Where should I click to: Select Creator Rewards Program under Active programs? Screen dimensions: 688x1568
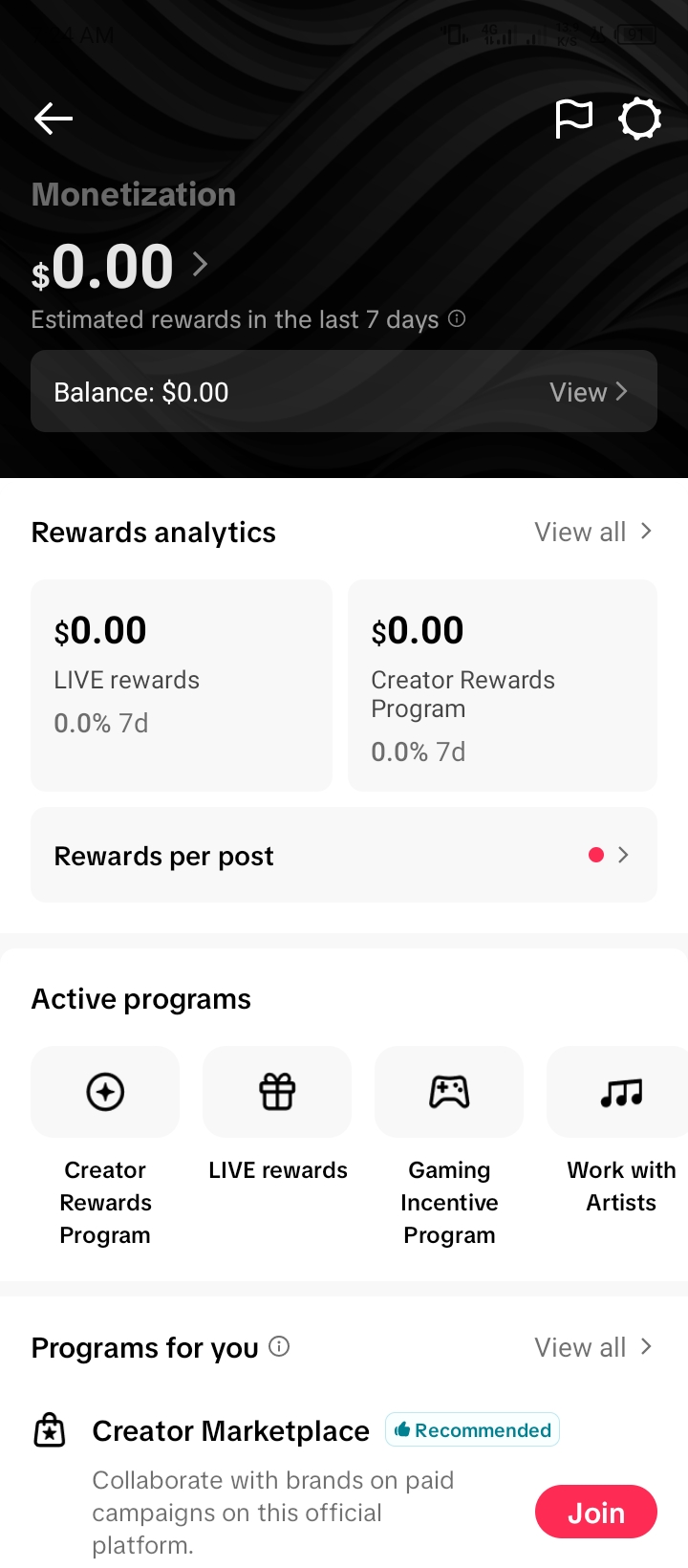(x=105, y=1147)
